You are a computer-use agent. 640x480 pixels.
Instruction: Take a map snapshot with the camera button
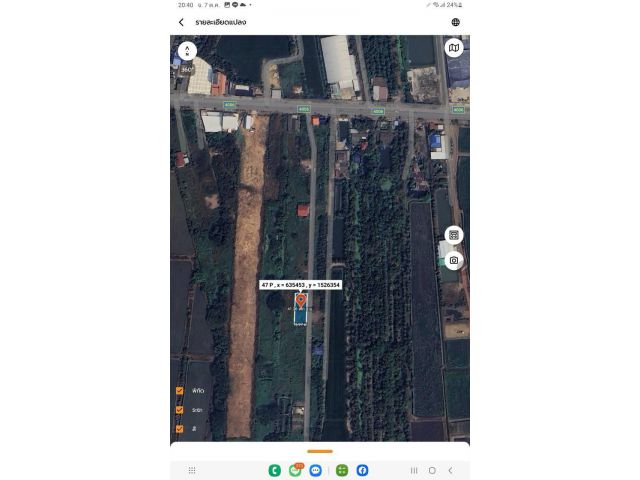pyautogui.click(x=454, y=260)
